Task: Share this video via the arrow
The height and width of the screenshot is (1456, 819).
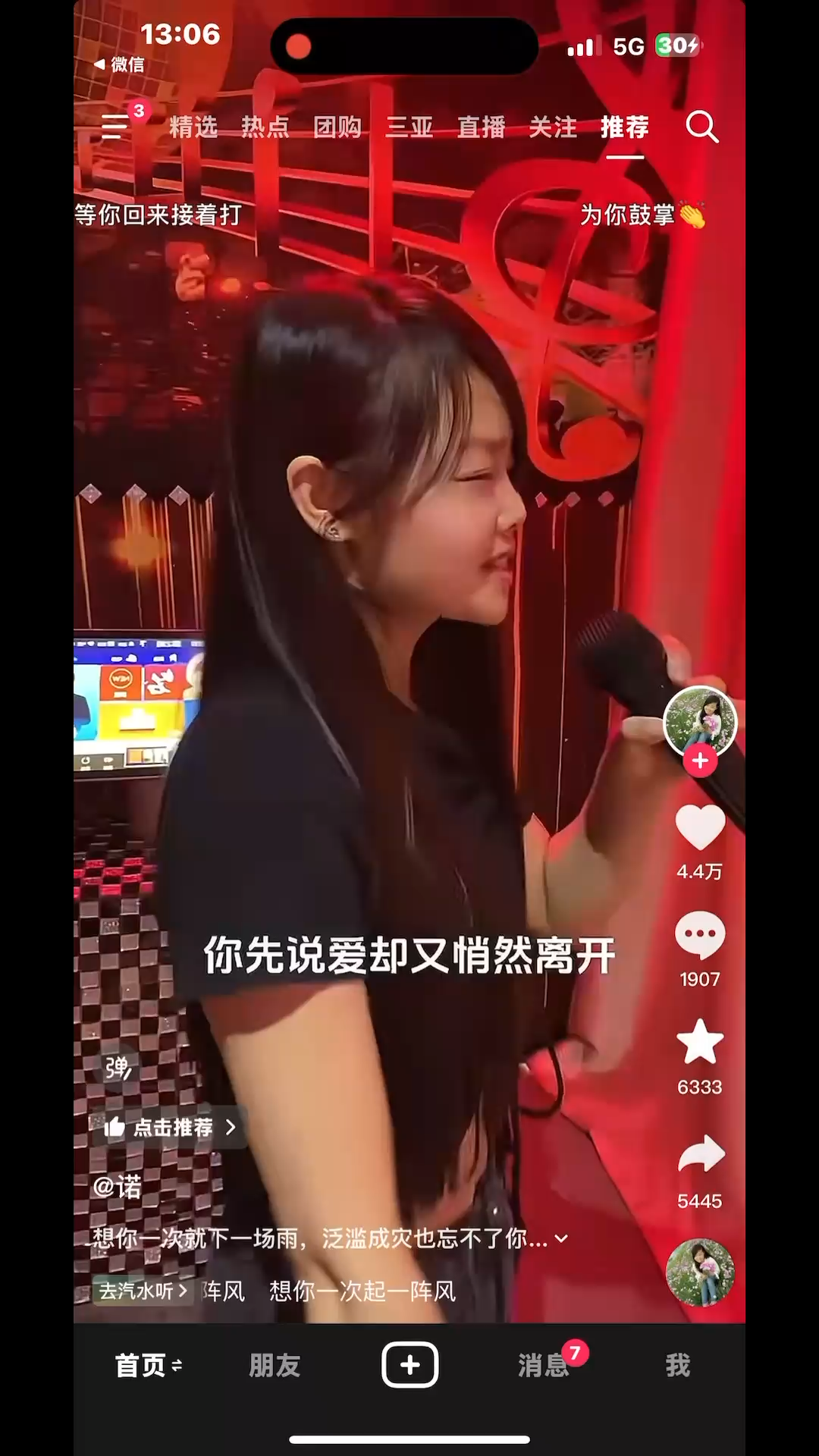Action: tap(700, 1155)
